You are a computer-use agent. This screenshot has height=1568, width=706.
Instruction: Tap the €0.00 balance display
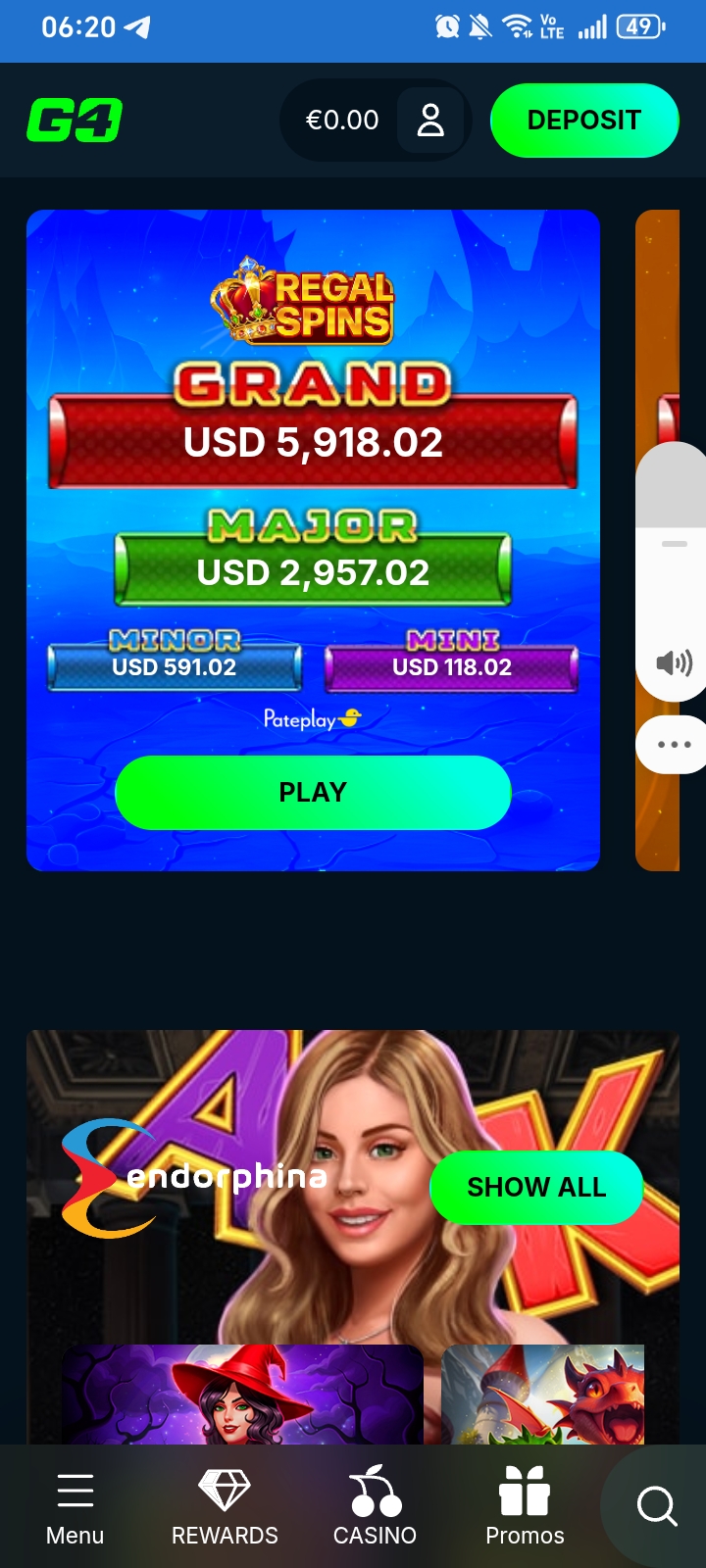coord(342,121)
